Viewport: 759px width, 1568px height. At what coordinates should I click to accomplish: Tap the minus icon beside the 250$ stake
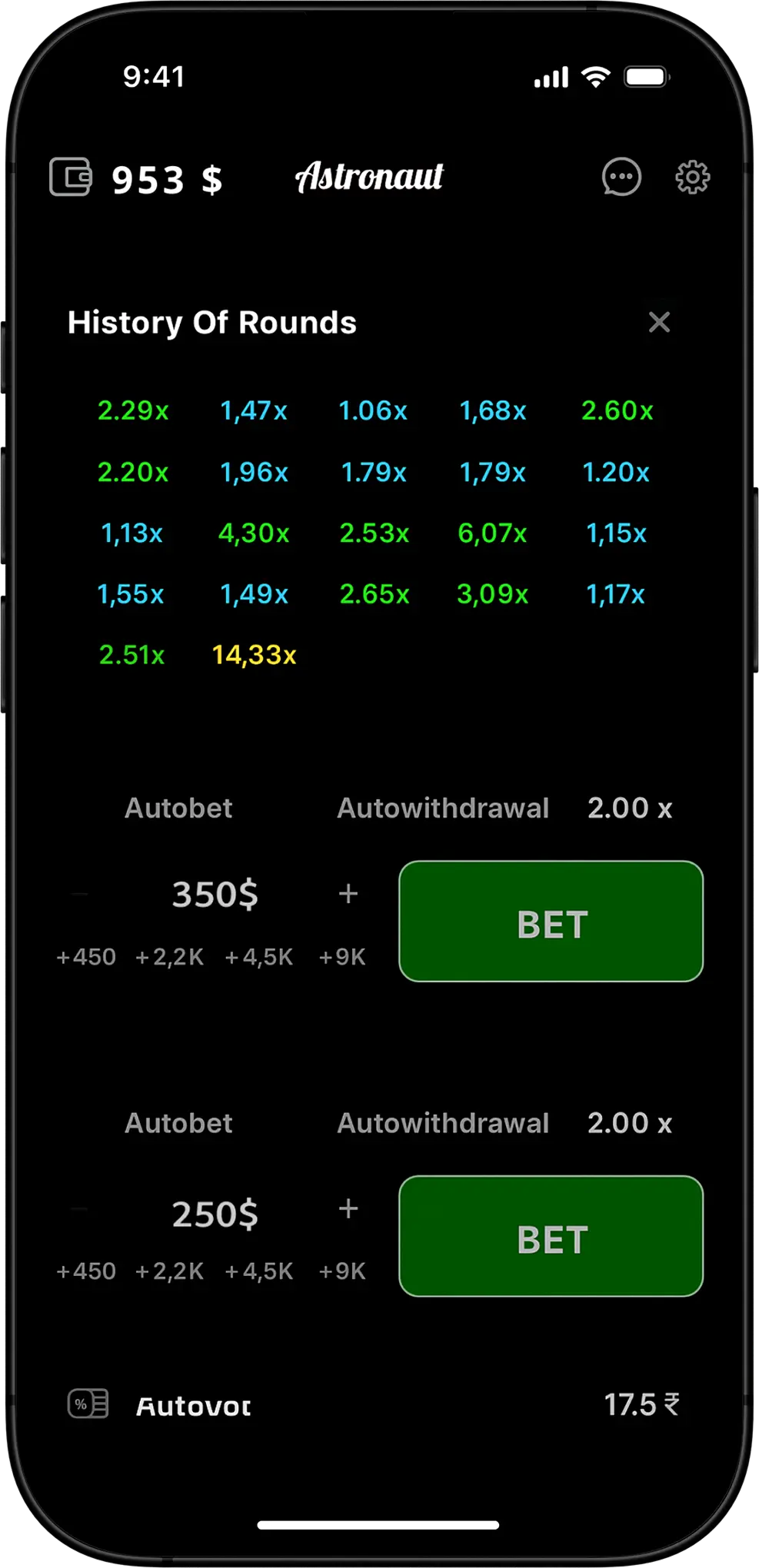[x=78, y=1208]
